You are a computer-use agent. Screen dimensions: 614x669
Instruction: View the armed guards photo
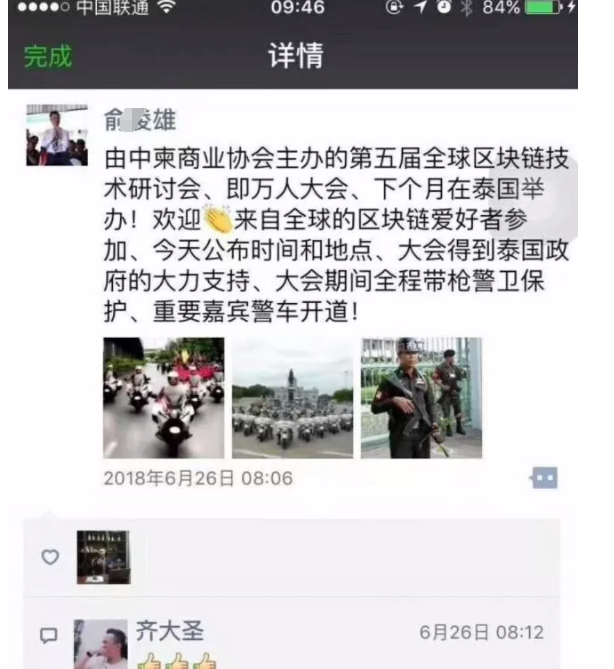[421, 397]
